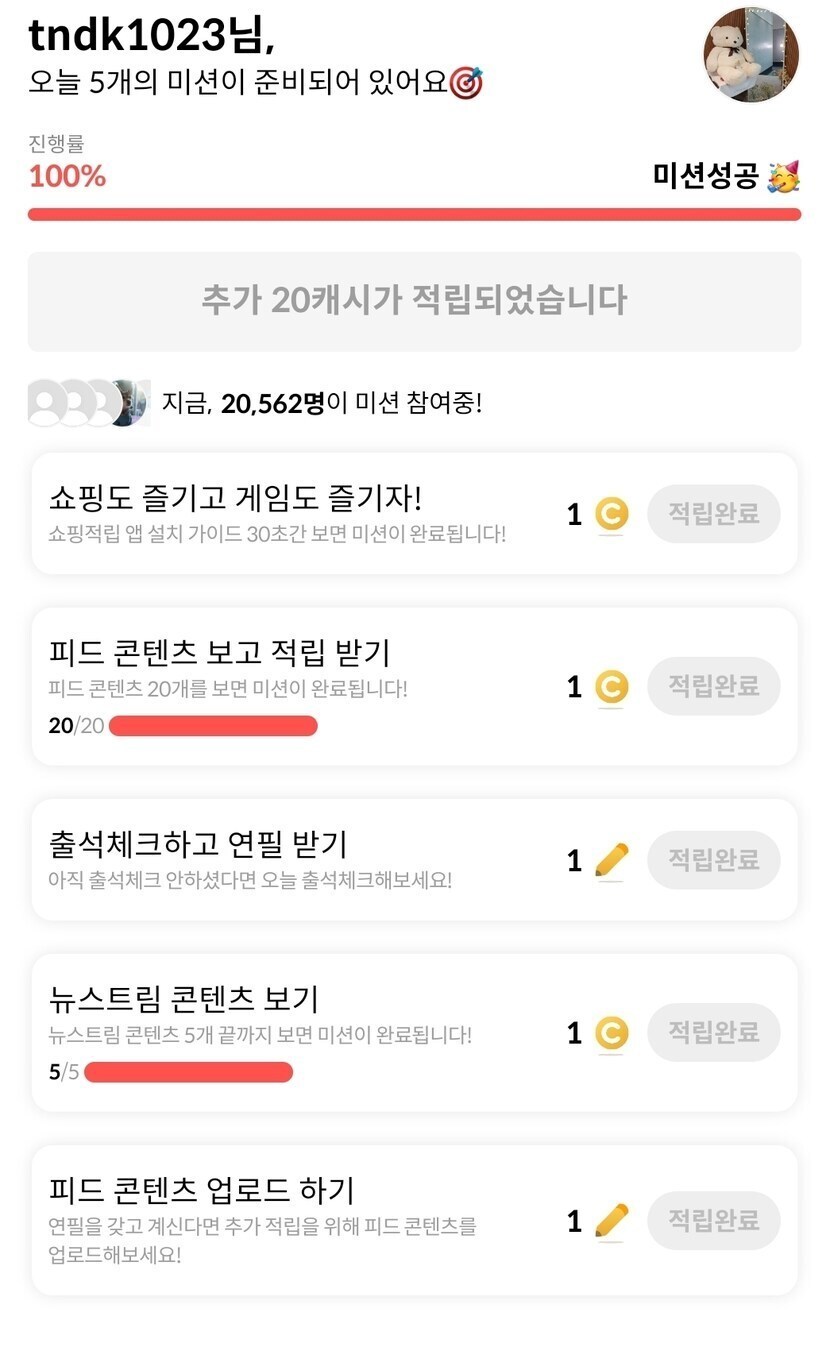
Task: Tap the 추가 20캐시가 적립되었습니다 button
Action: point(414,301)
